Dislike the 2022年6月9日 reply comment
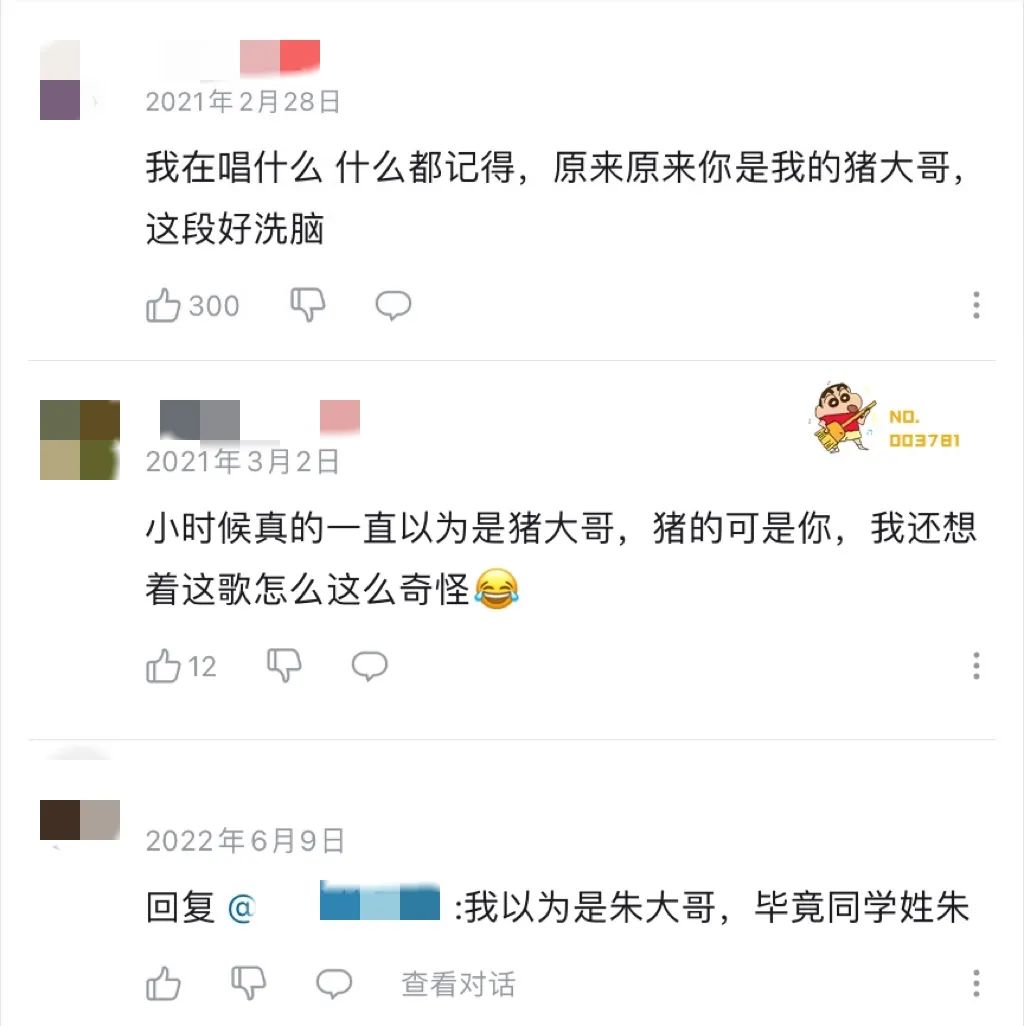1024x1026 pixels. [x=248, y=984]
